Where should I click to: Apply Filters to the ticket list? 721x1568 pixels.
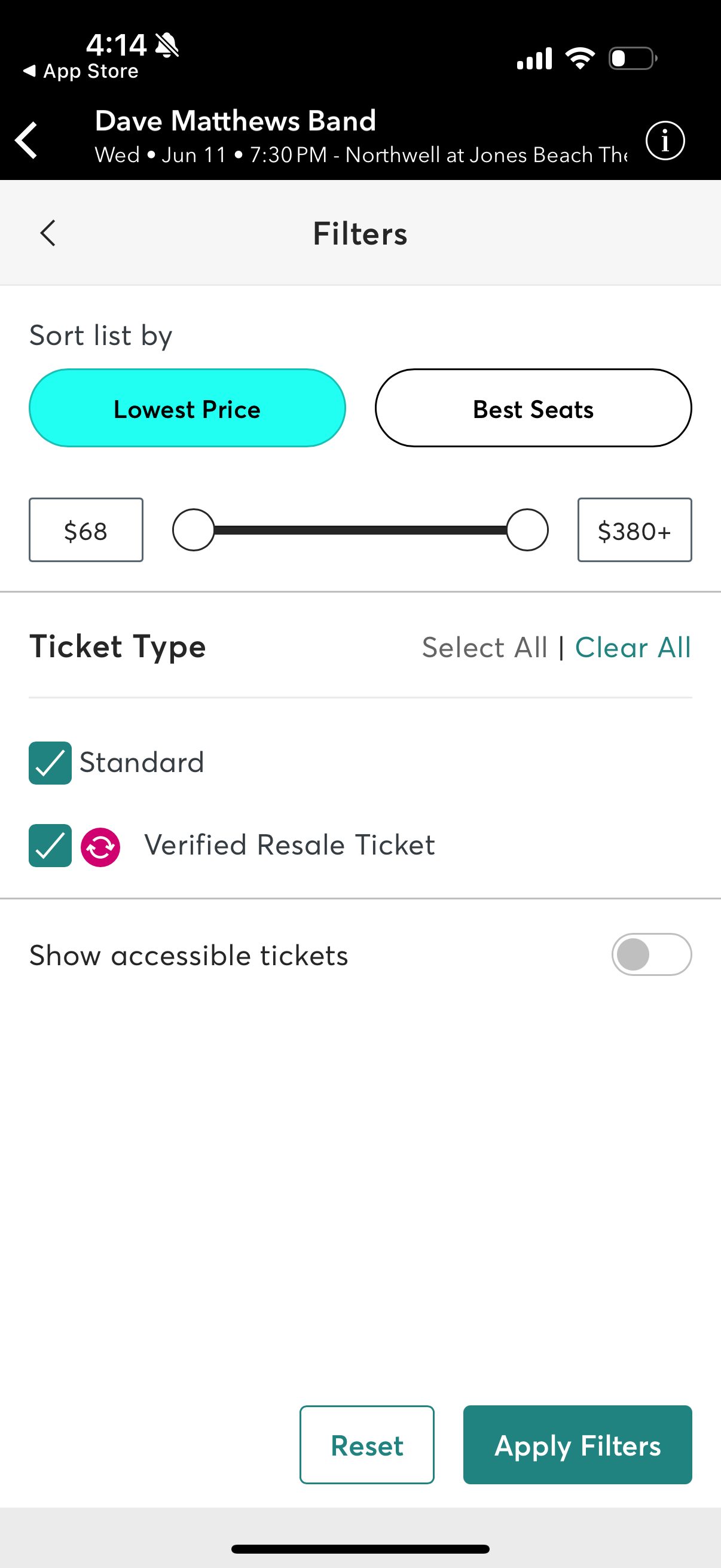click(577, 1444)
